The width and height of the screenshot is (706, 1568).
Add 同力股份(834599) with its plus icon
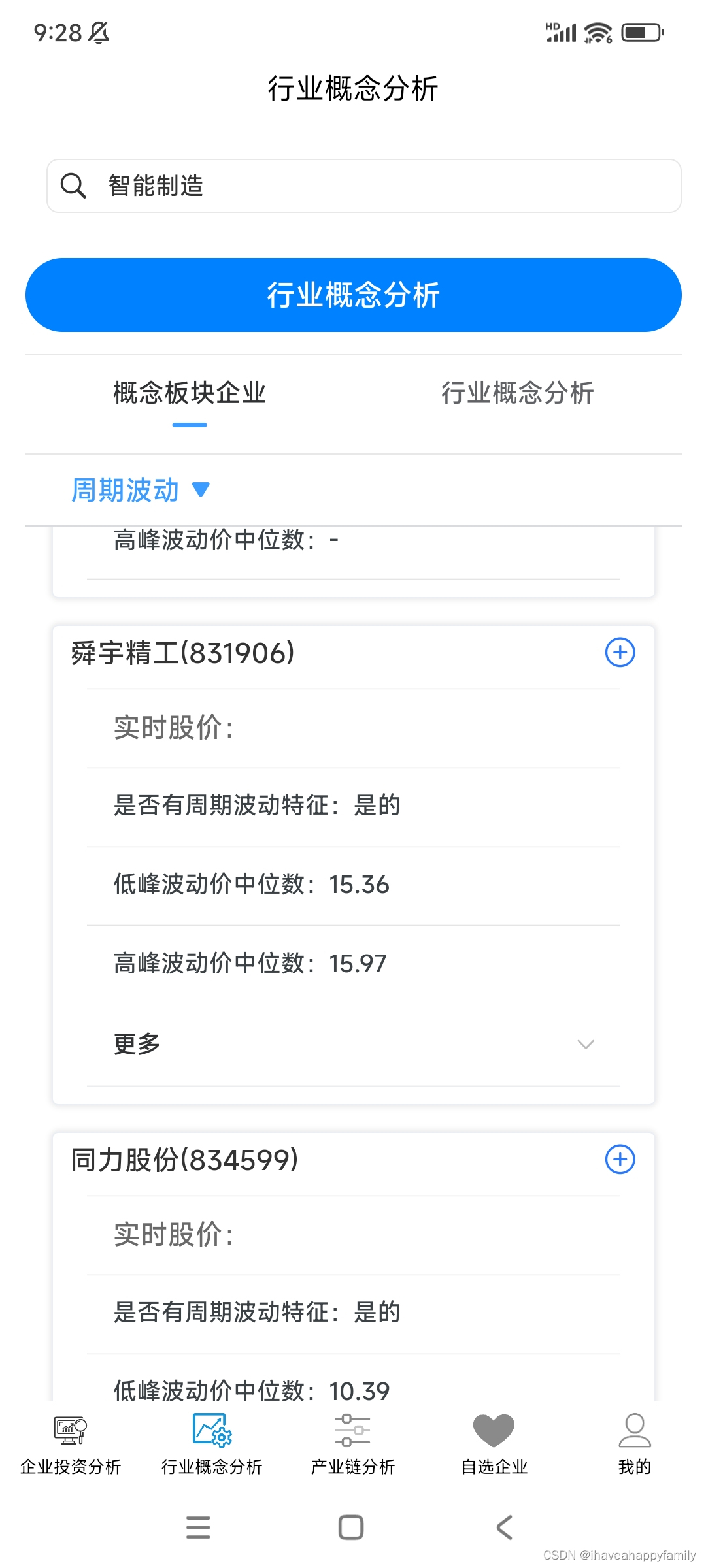point(620,1160)
